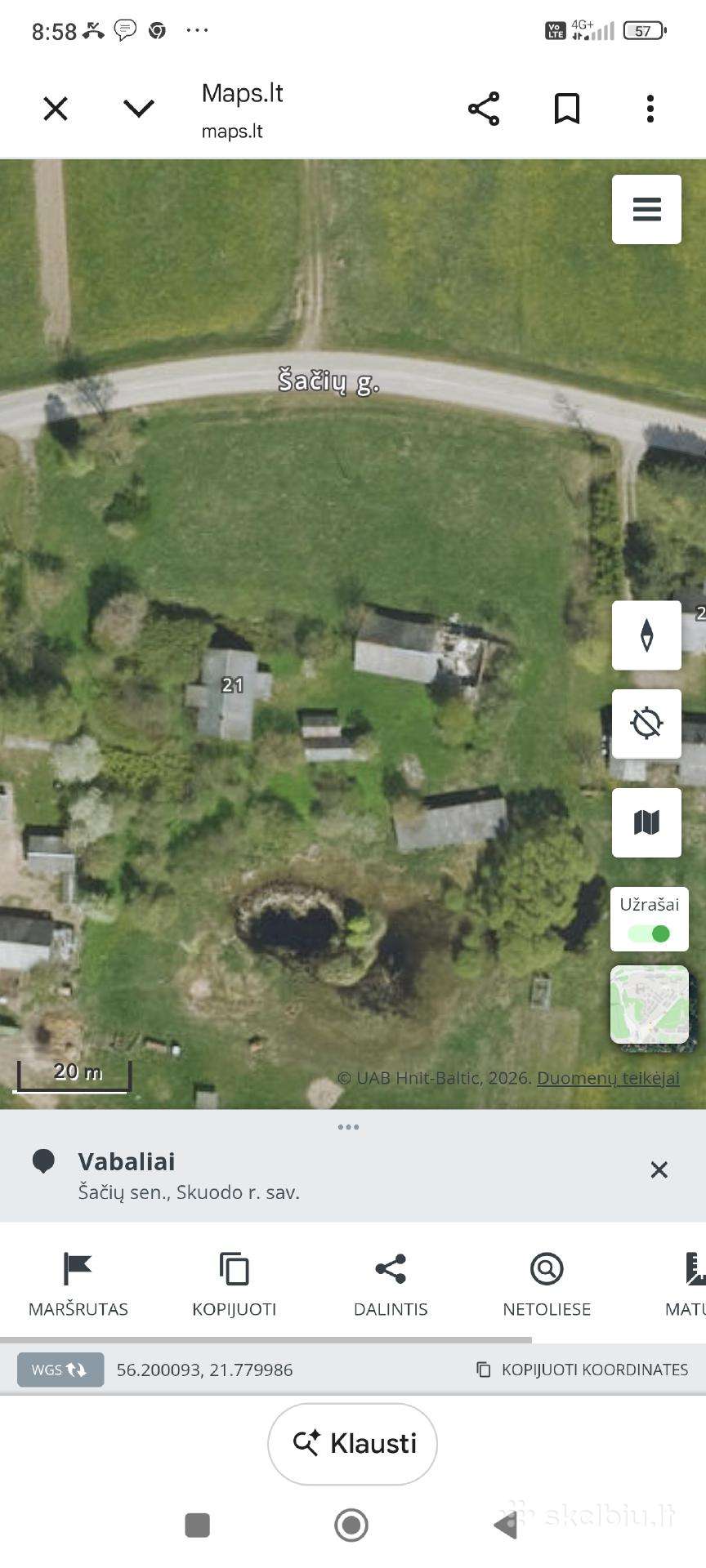Image resolution: width=706 pixels, height=1568 pixels.
Task: Close the Maps.lt browser tab
Action: pyautogui.click(x=56, y=109)
